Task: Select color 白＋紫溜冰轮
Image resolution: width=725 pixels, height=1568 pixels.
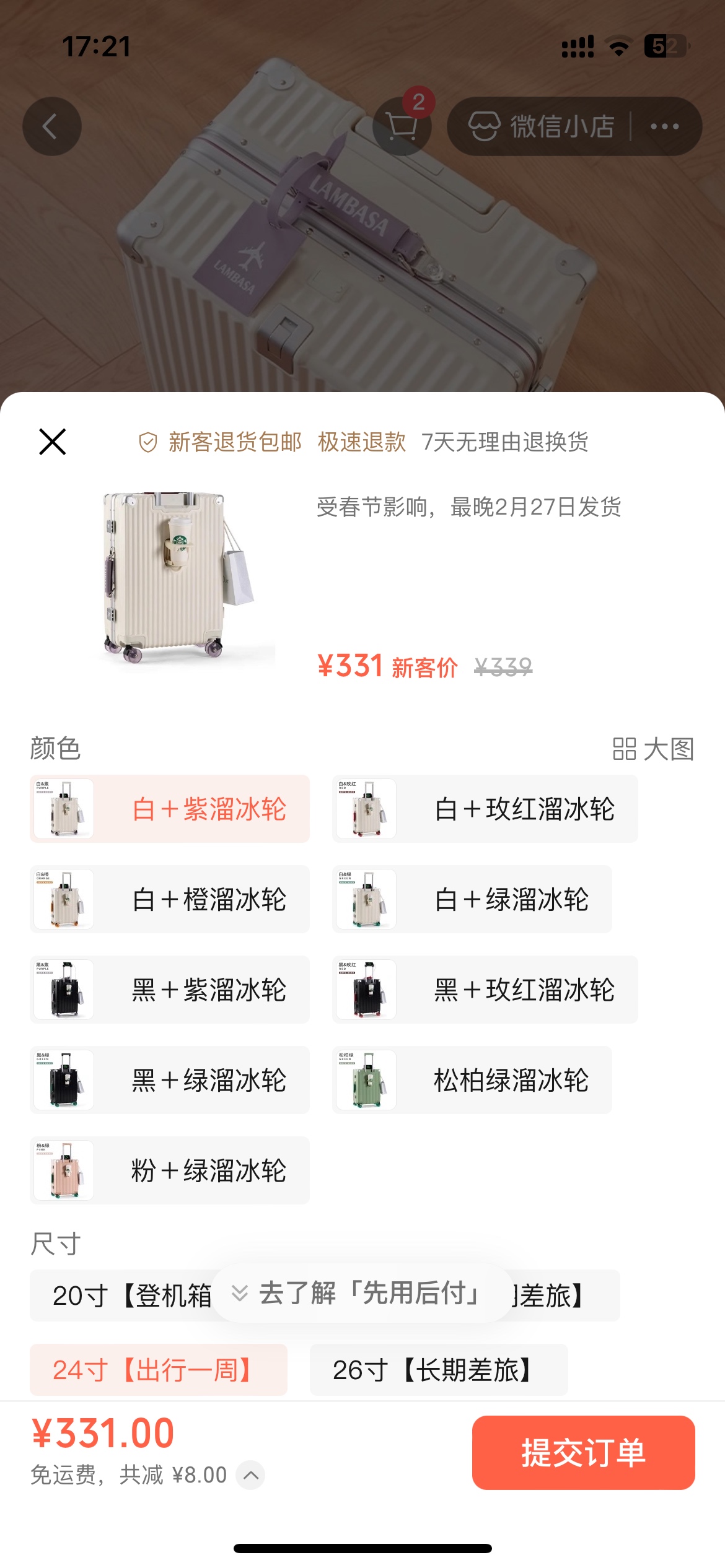Action: 170,809
